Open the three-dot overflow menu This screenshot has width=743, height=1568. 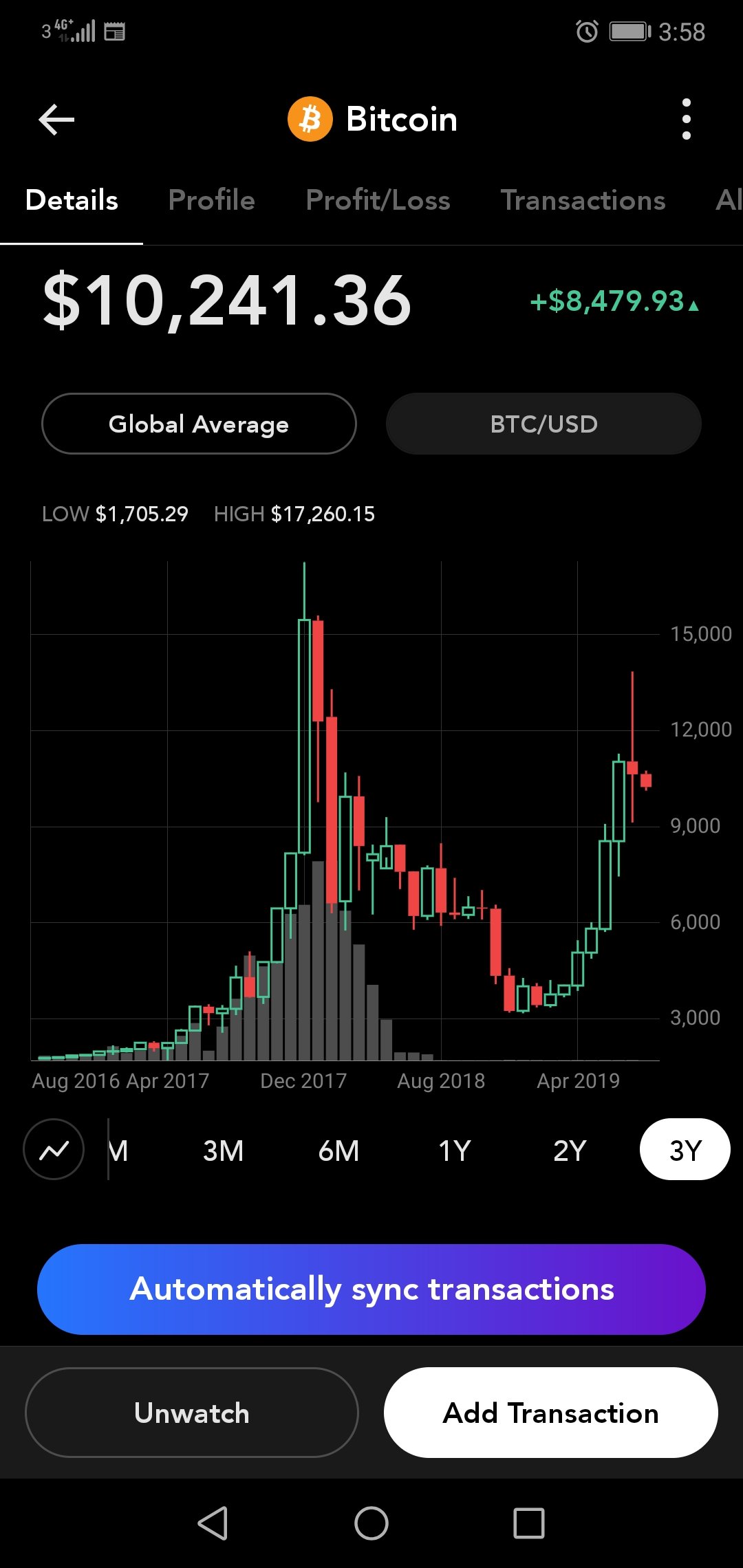click(686, 120)
